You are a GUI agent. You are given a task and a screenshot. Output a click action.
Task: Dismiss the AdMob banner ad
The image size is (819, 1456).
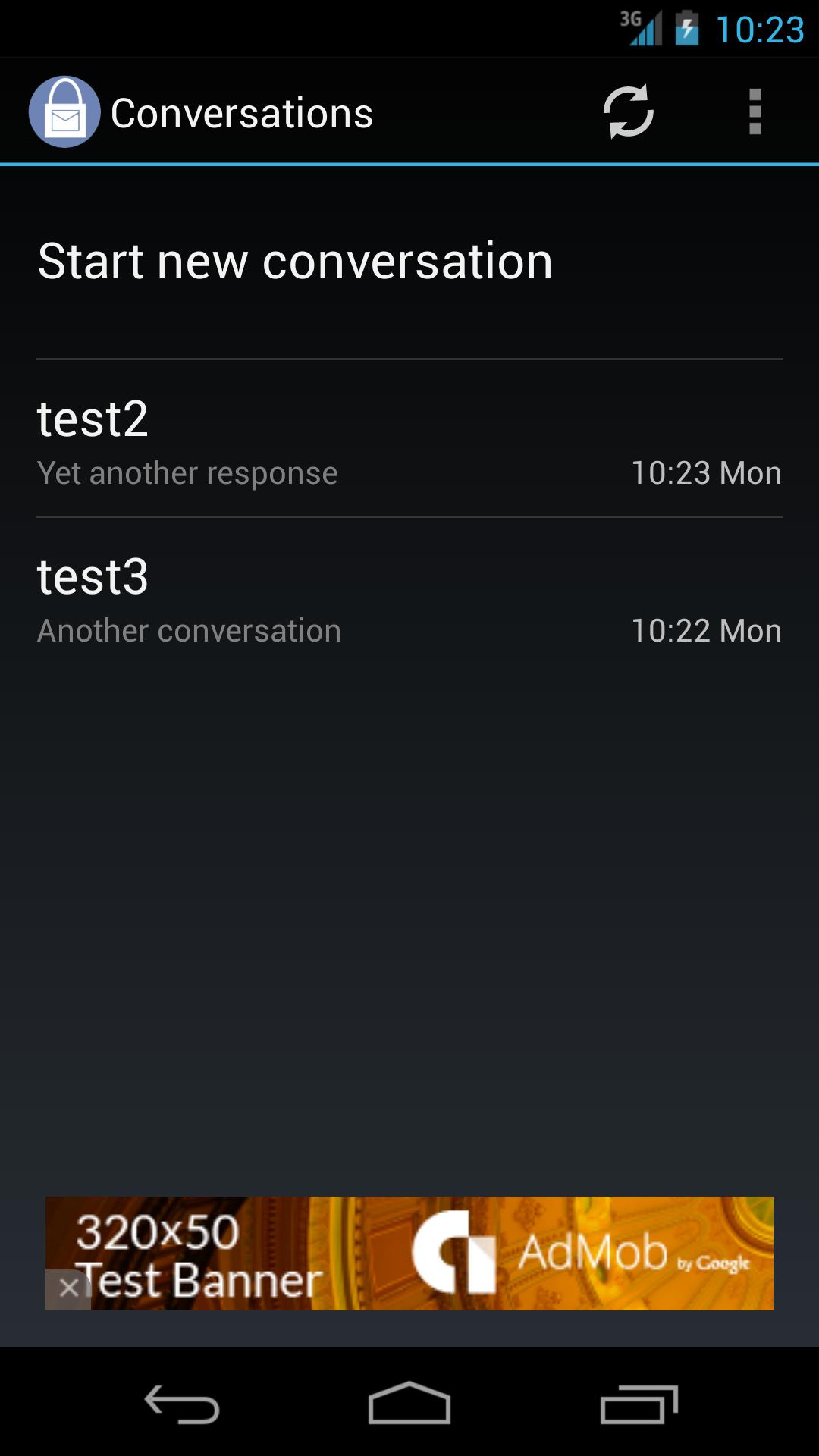click(68, 1288)
